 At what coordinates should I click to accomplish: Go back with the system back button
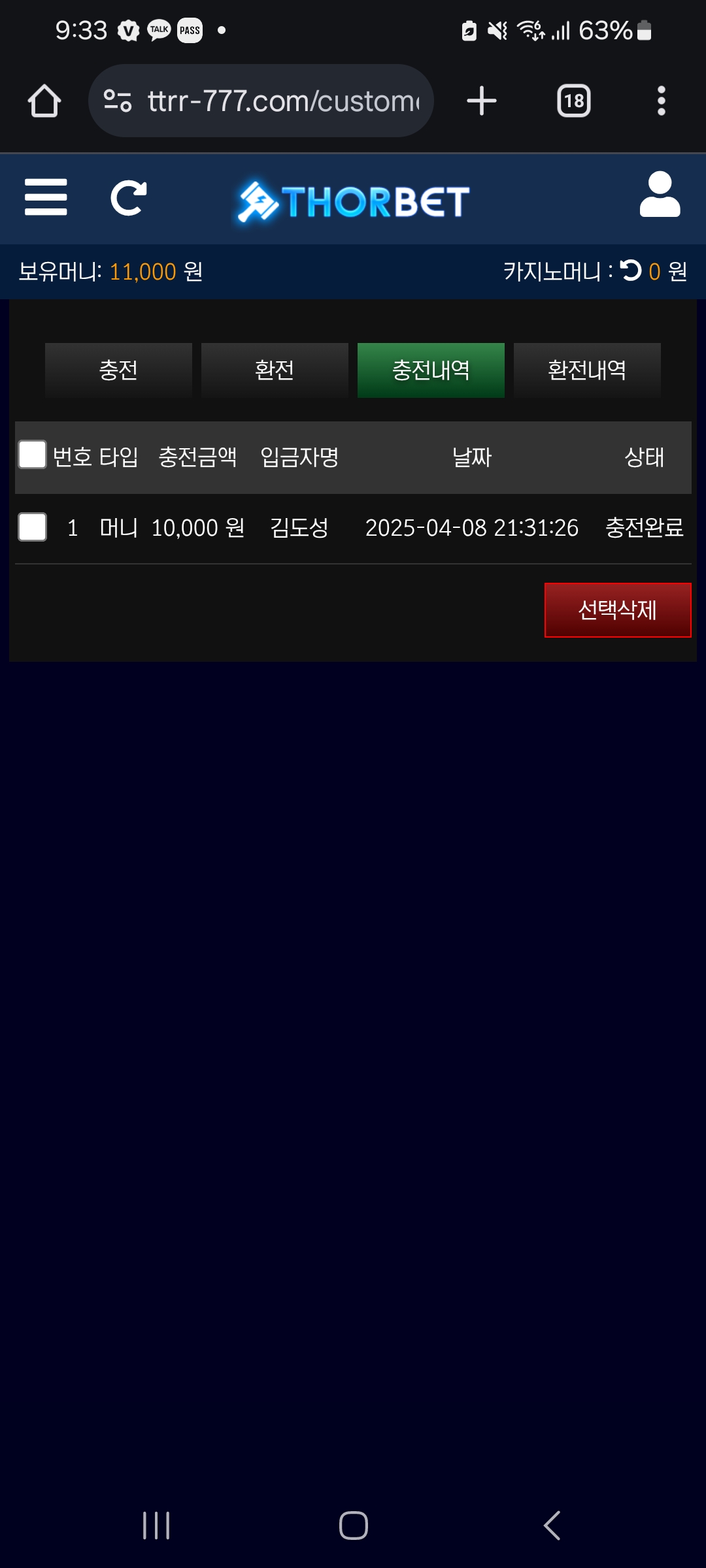(552, 1526)
